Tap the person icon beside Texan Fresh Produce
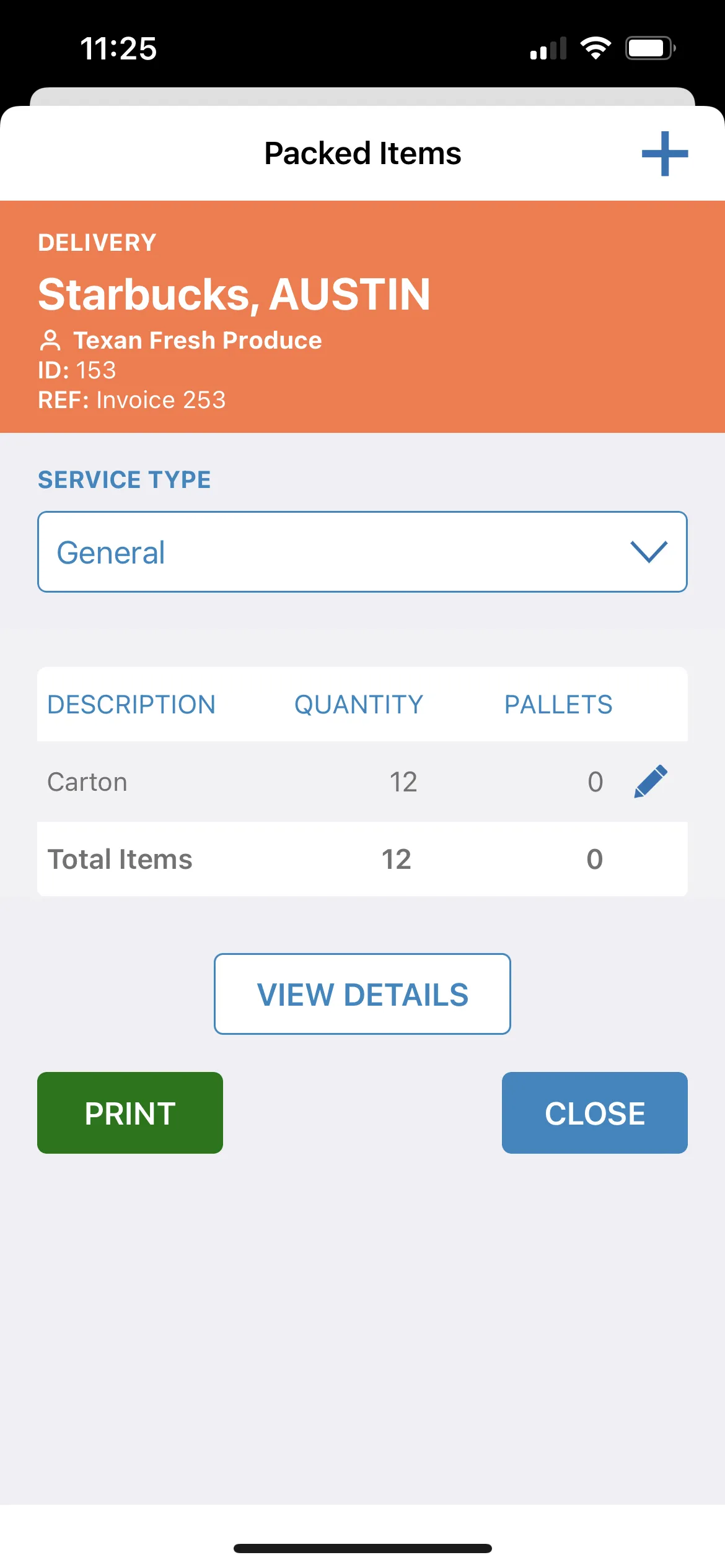This screenshot has height=1568, width=725. (51, 339)
